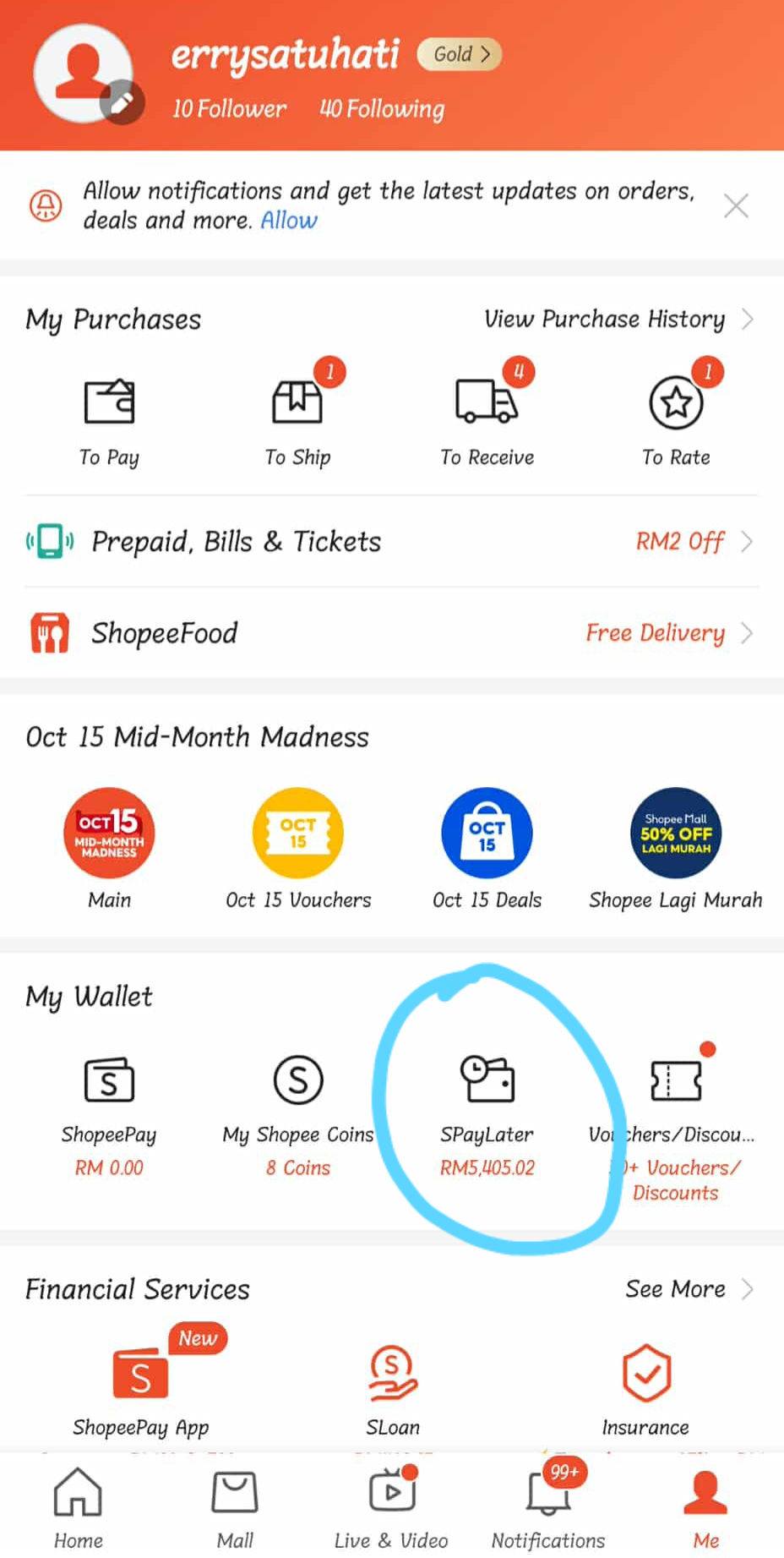Open To Ship orders
This screenshot has height=1558, width=784.
coord(297,421)
